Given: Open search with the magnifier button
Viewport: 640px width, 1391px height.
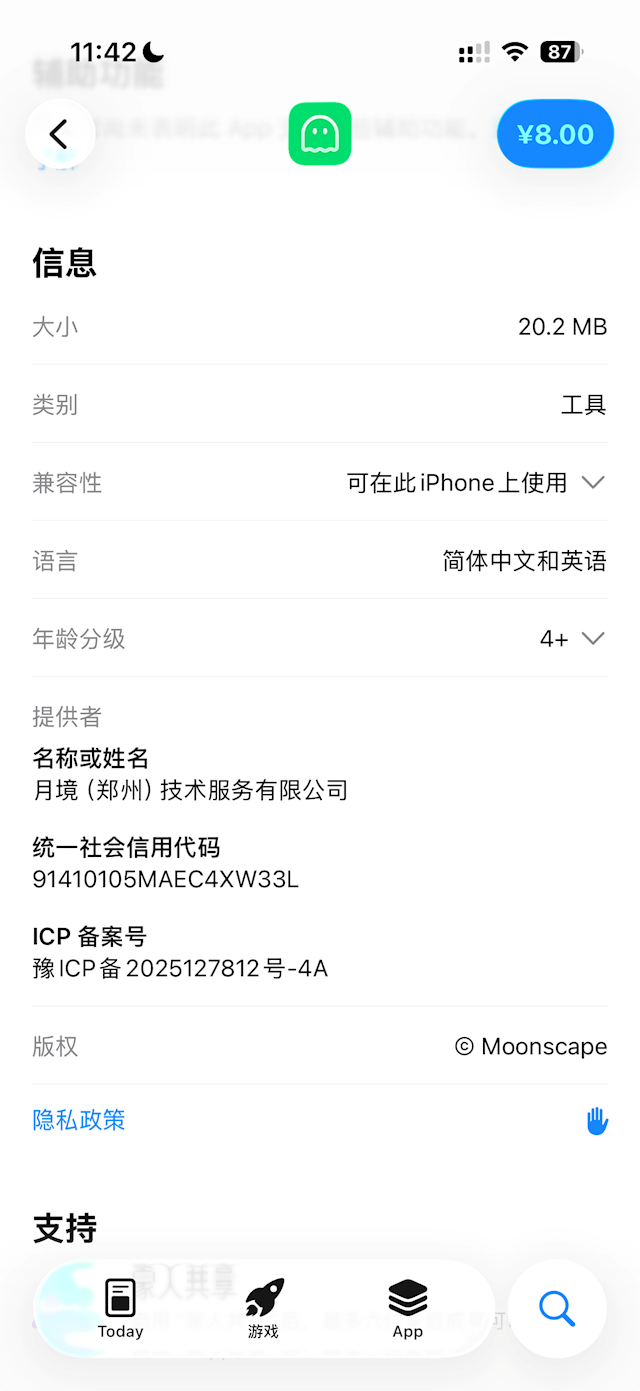Looking at the screenshot, I should (x=557, y=1308).
